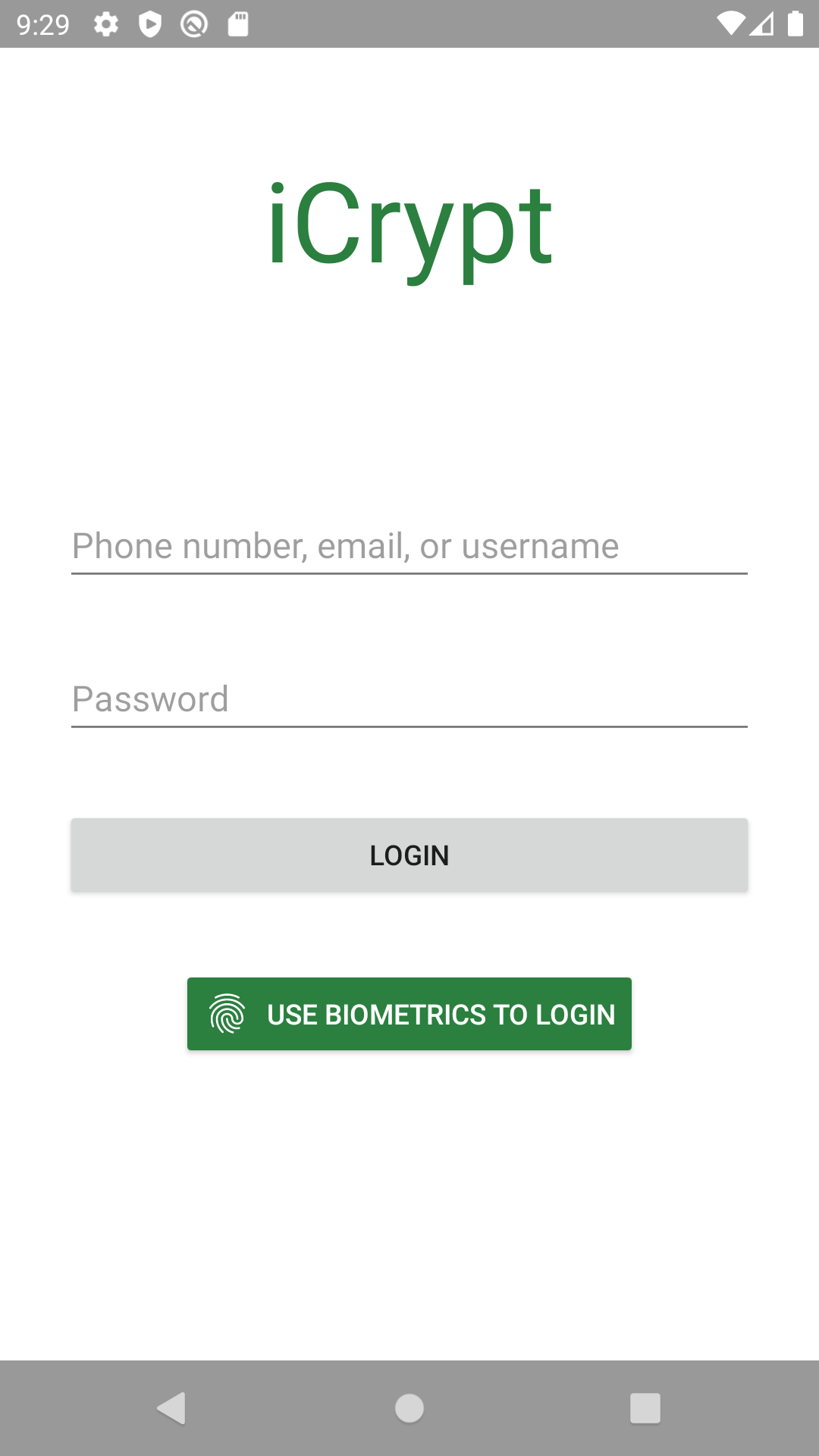Tap the Recents navigation button
819x1456 pixels.
[645, 1408]
